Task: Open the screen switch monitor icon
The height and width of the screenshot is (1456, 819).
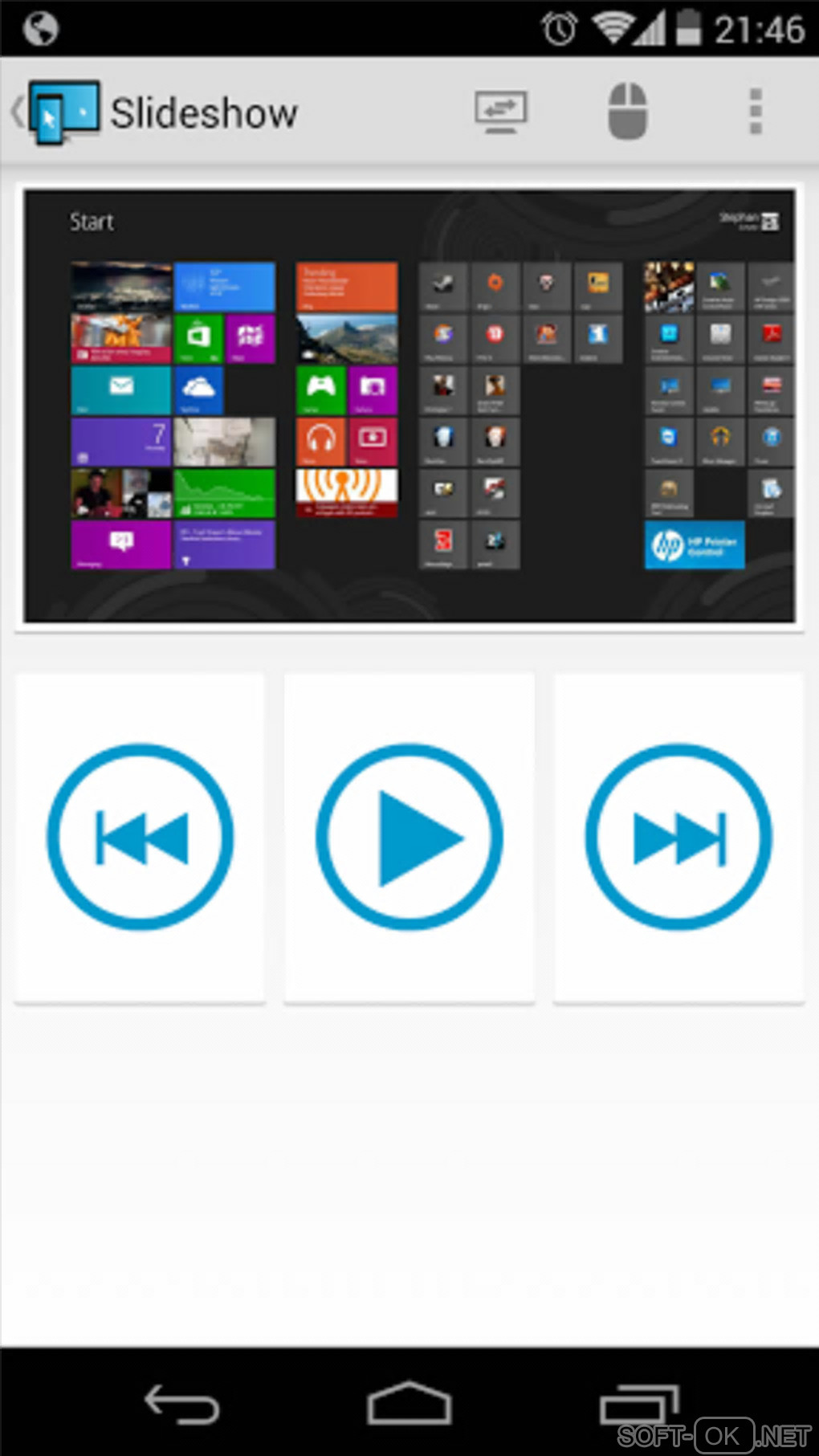Action: point(500,112)
